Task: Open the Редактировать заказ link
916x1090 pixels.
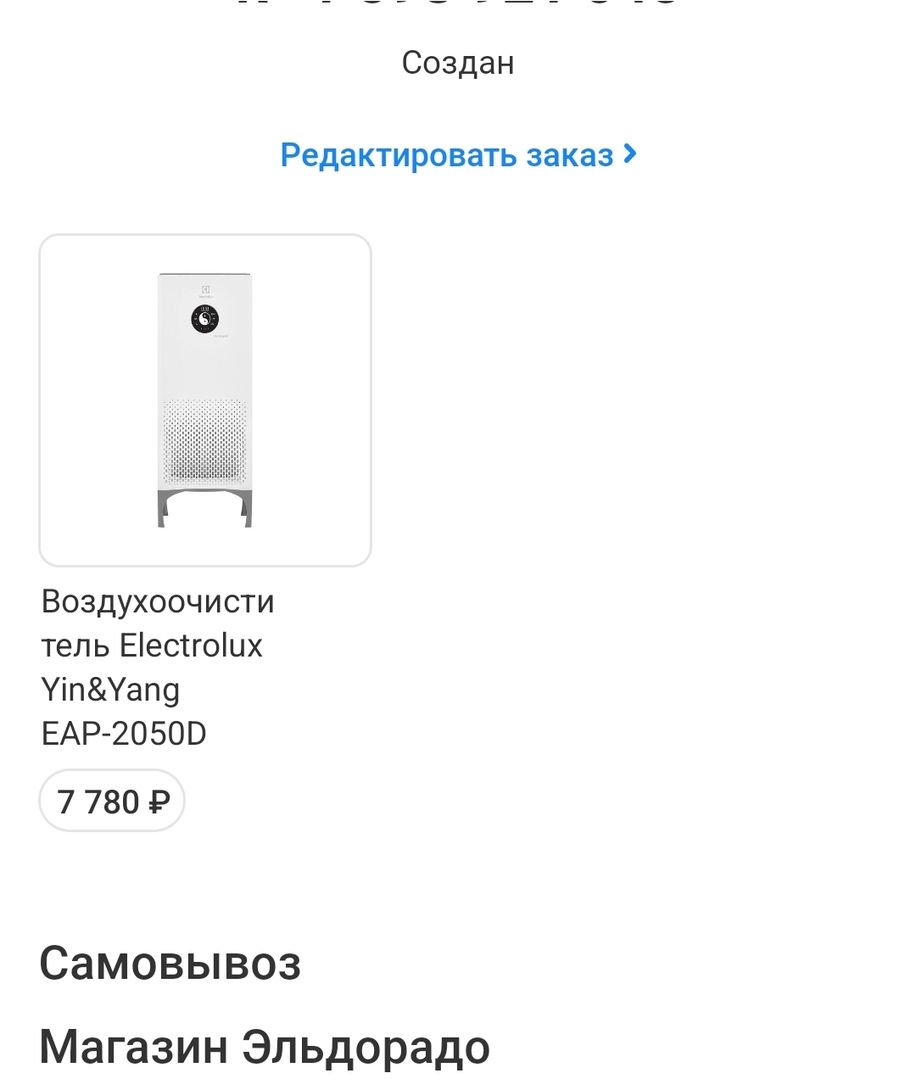Action: [x=457, y=155]
